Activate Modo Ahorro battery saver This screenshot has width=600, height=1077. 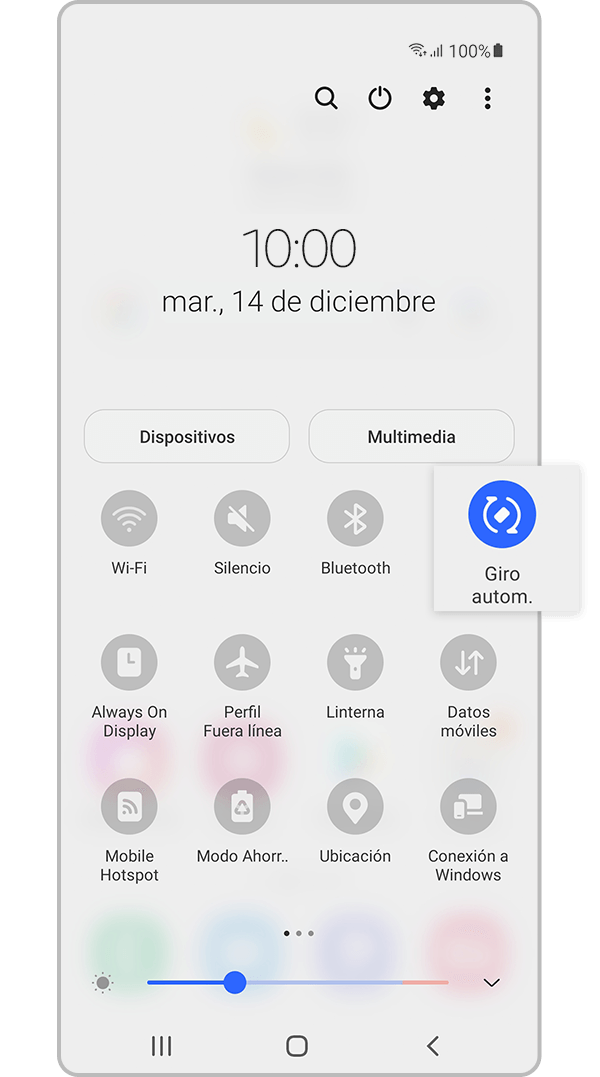tap(242, 807)
